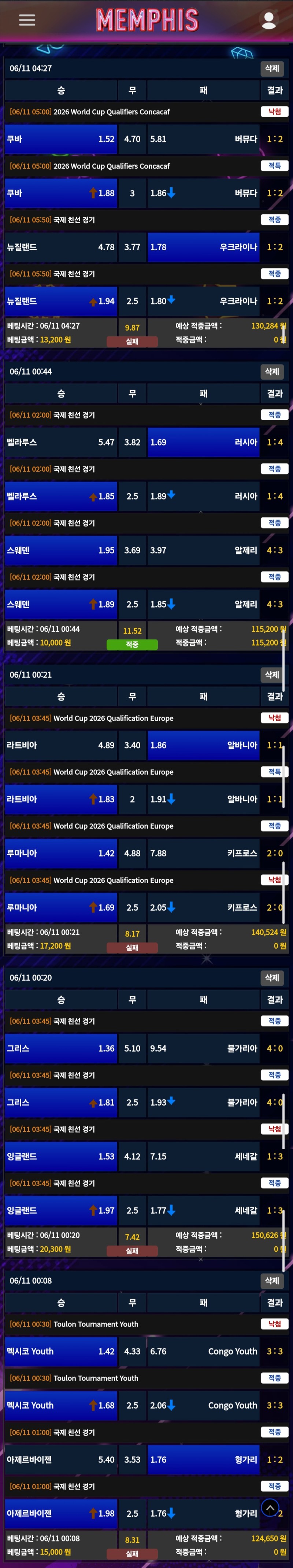Delete the bet slip from 06/11 00:44
This screenshot has width=293, height=1568.
pyautogui.click(x=272, y=371)
